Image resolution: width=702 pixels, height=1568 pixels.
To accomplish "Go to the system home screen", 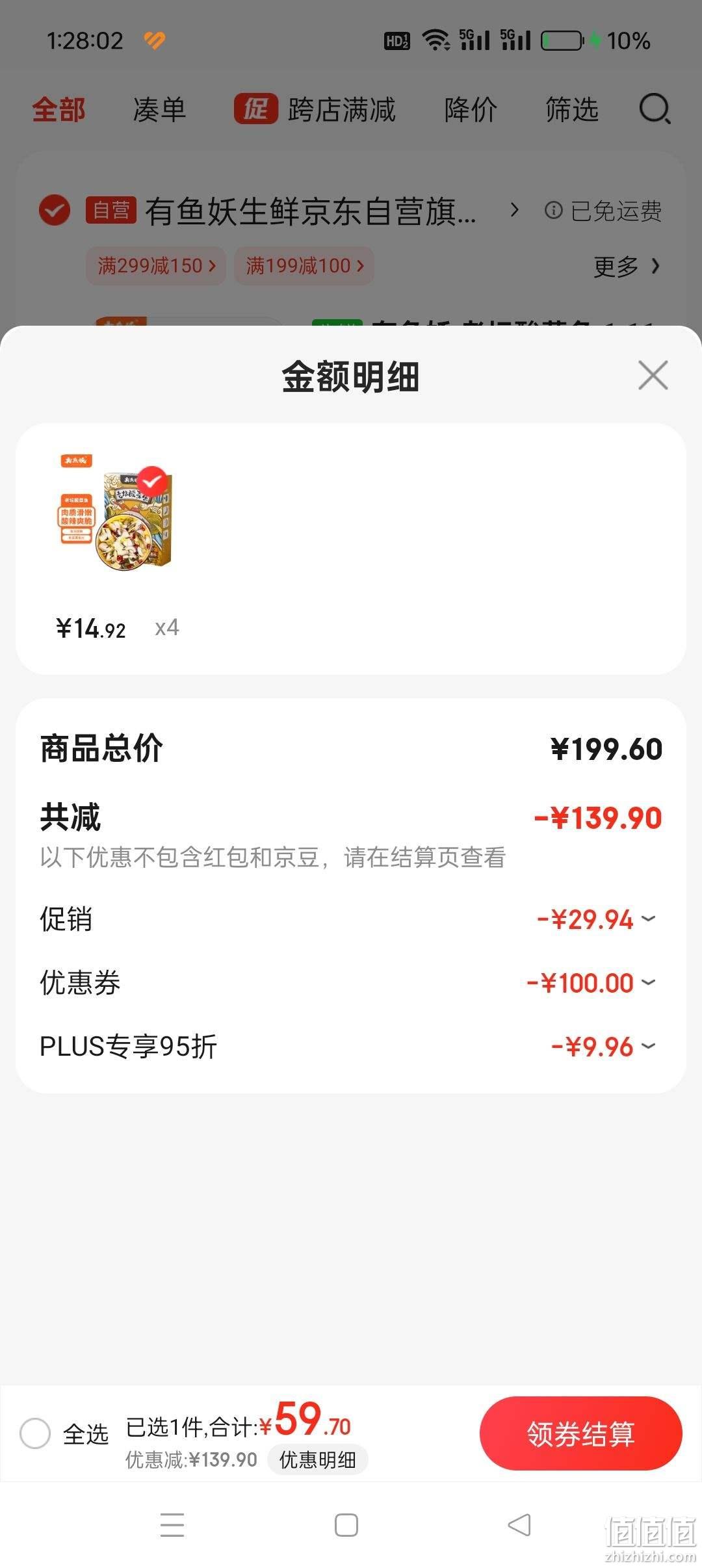I will 346,1525.
